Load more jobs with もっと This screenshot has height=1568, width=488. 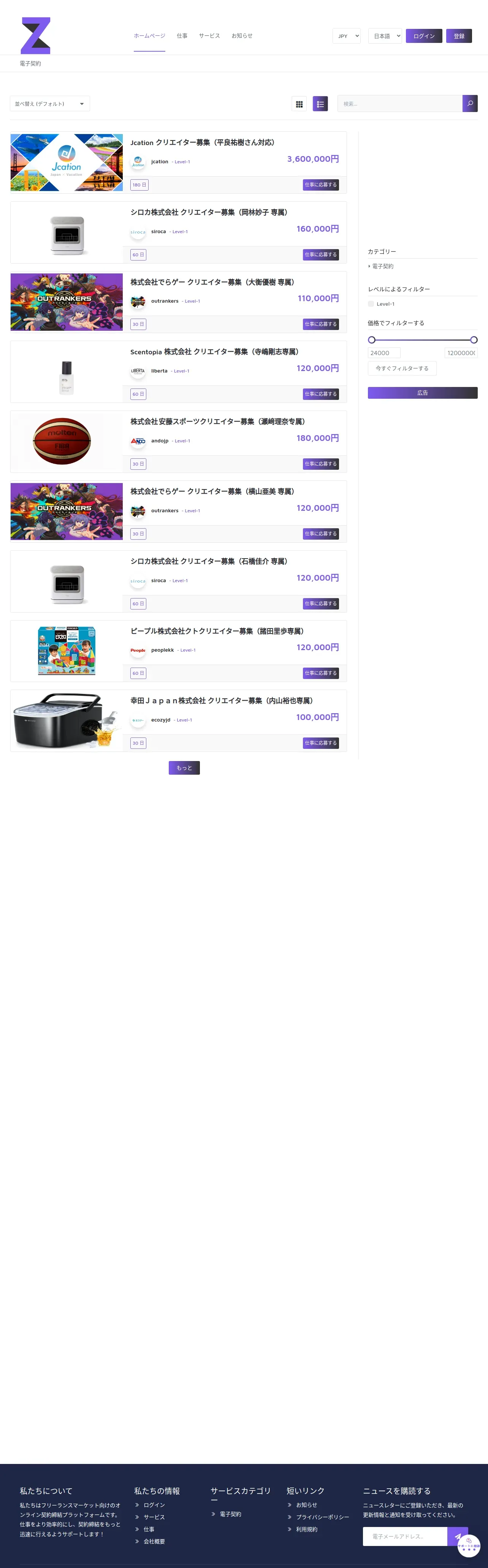click(184, 768)
